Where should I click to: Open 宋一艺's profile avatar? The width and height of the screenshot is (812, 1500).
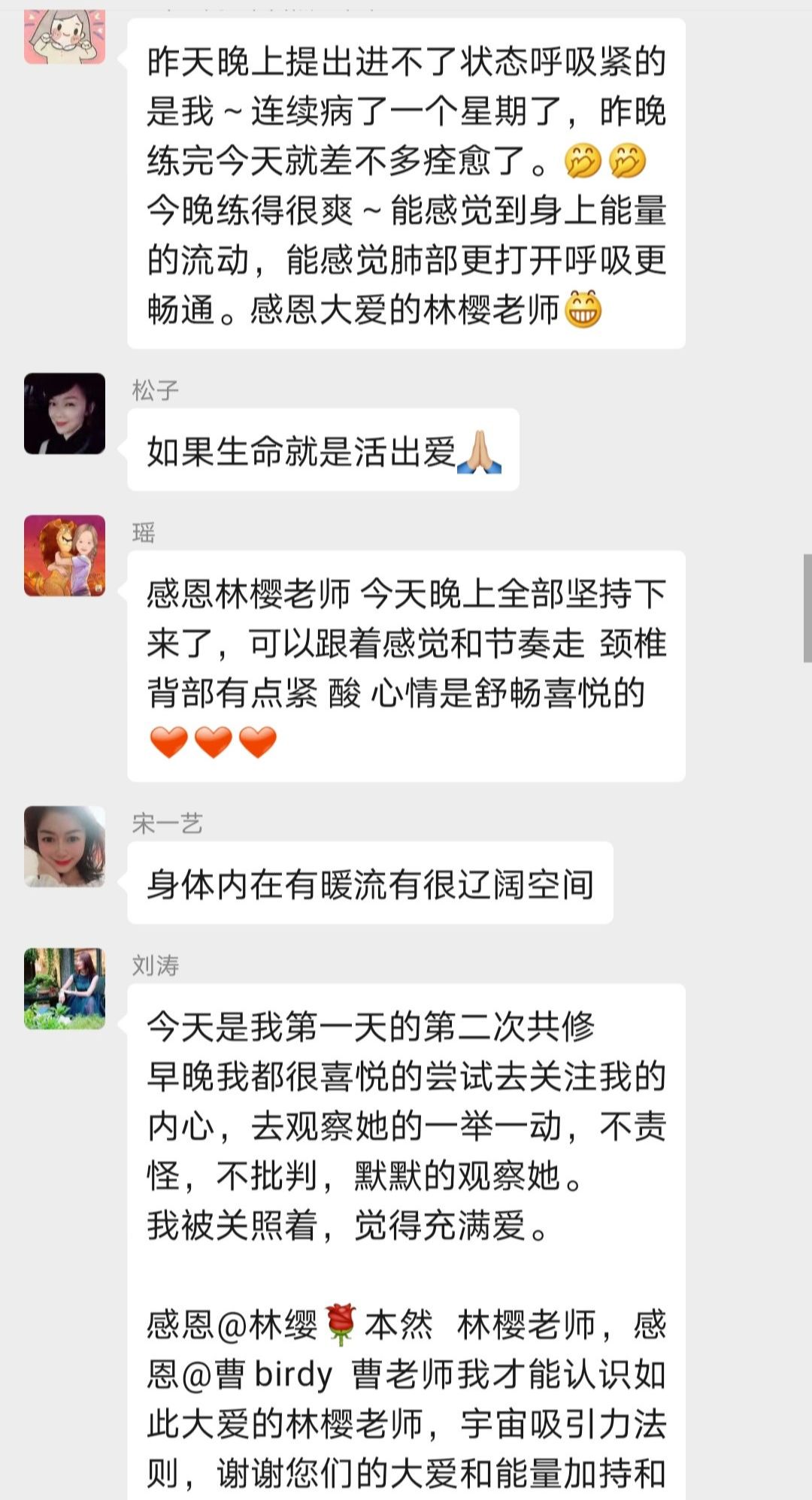pyautogui.click(x=64, y=846)
